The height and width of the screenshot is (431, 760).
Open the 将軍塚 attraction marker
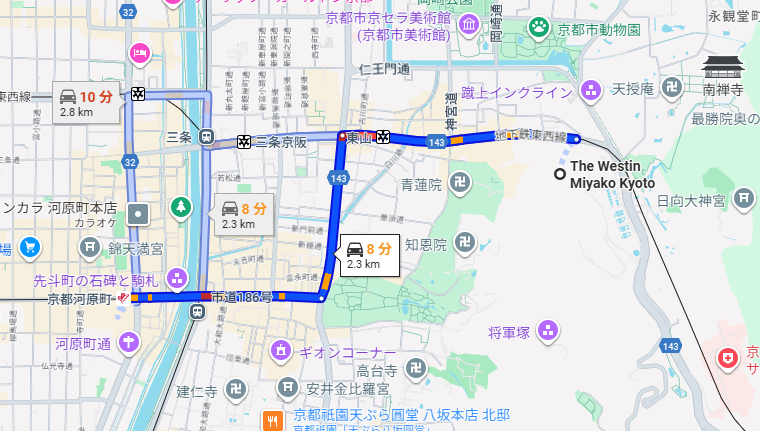pos(548,331)
